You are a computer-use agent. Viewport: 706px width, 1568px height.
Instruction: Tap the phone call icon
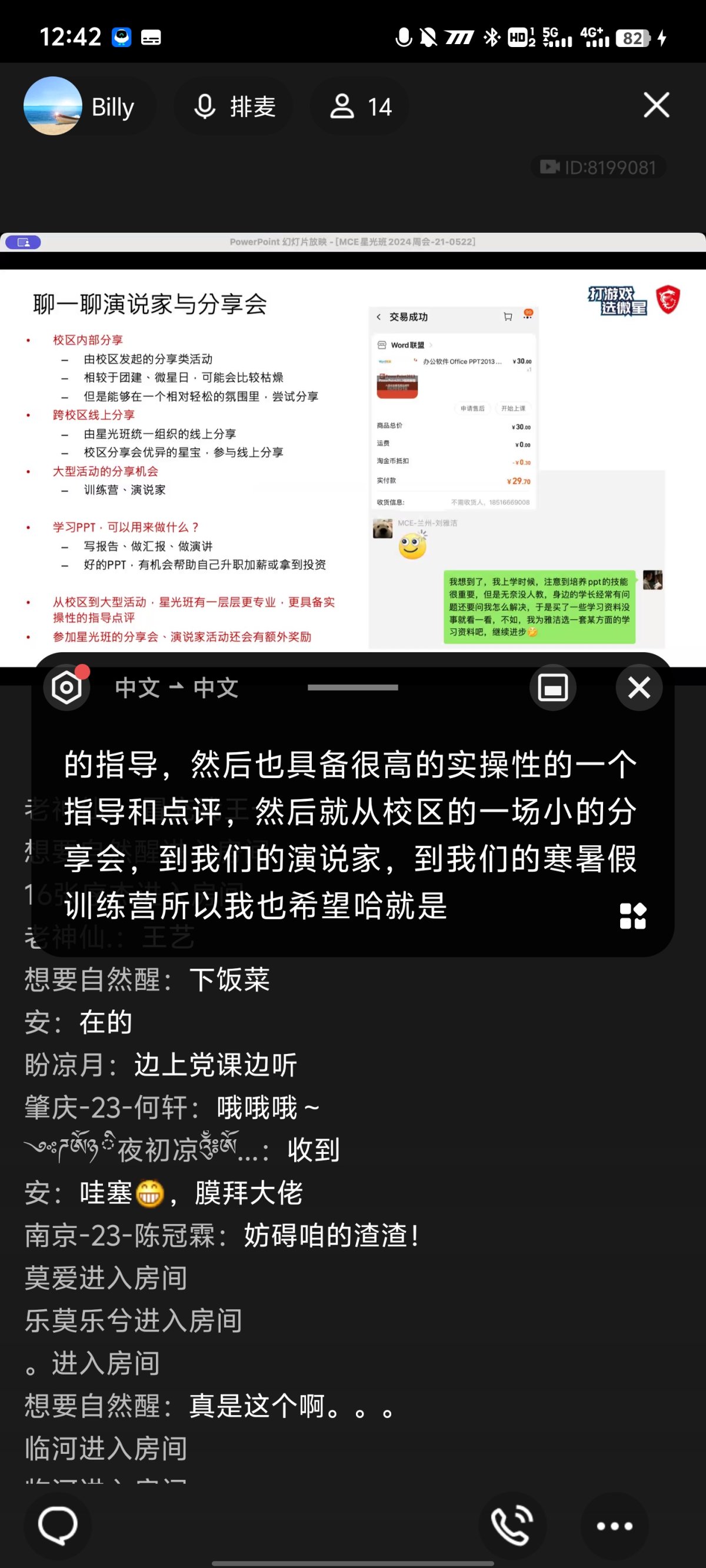point(512,1526)
